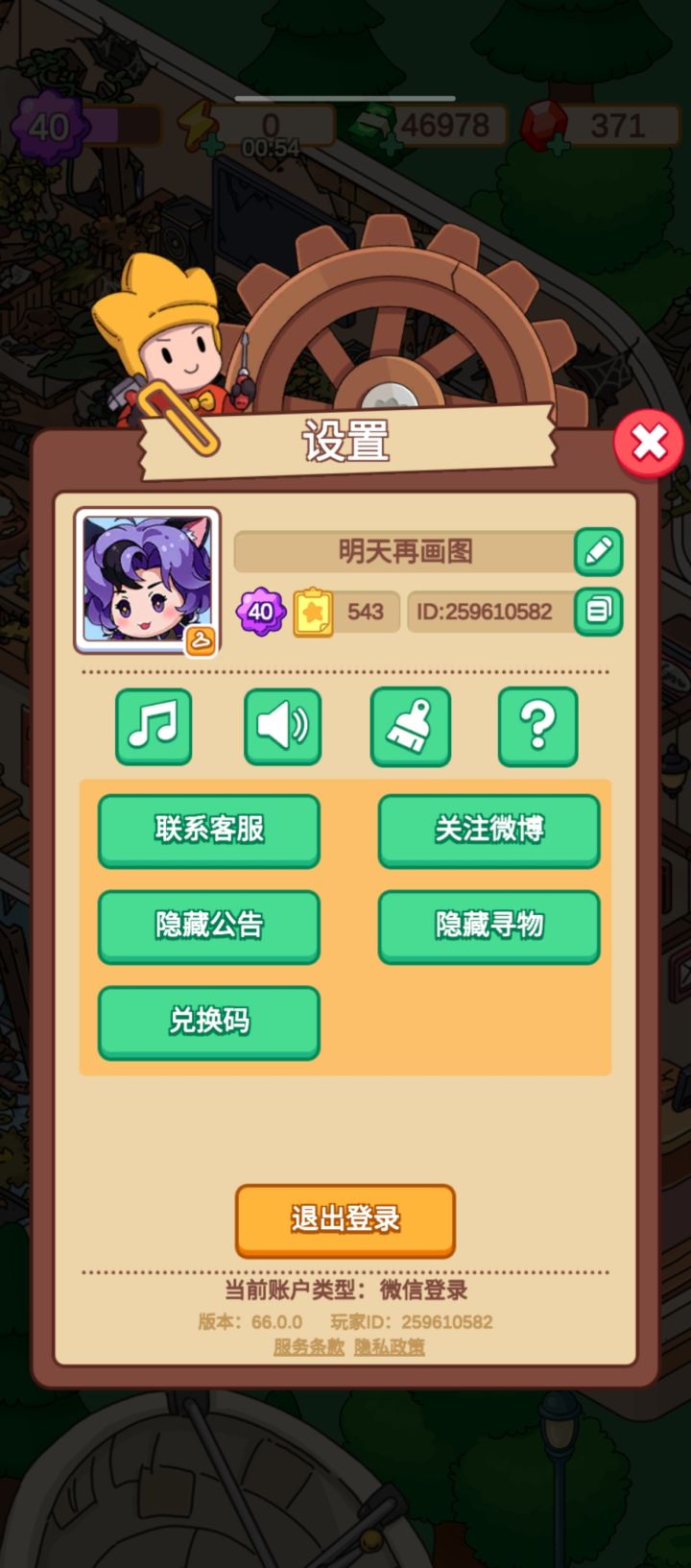
Task: Contact customer service via 联系客服
Action: tap(208, 831)
